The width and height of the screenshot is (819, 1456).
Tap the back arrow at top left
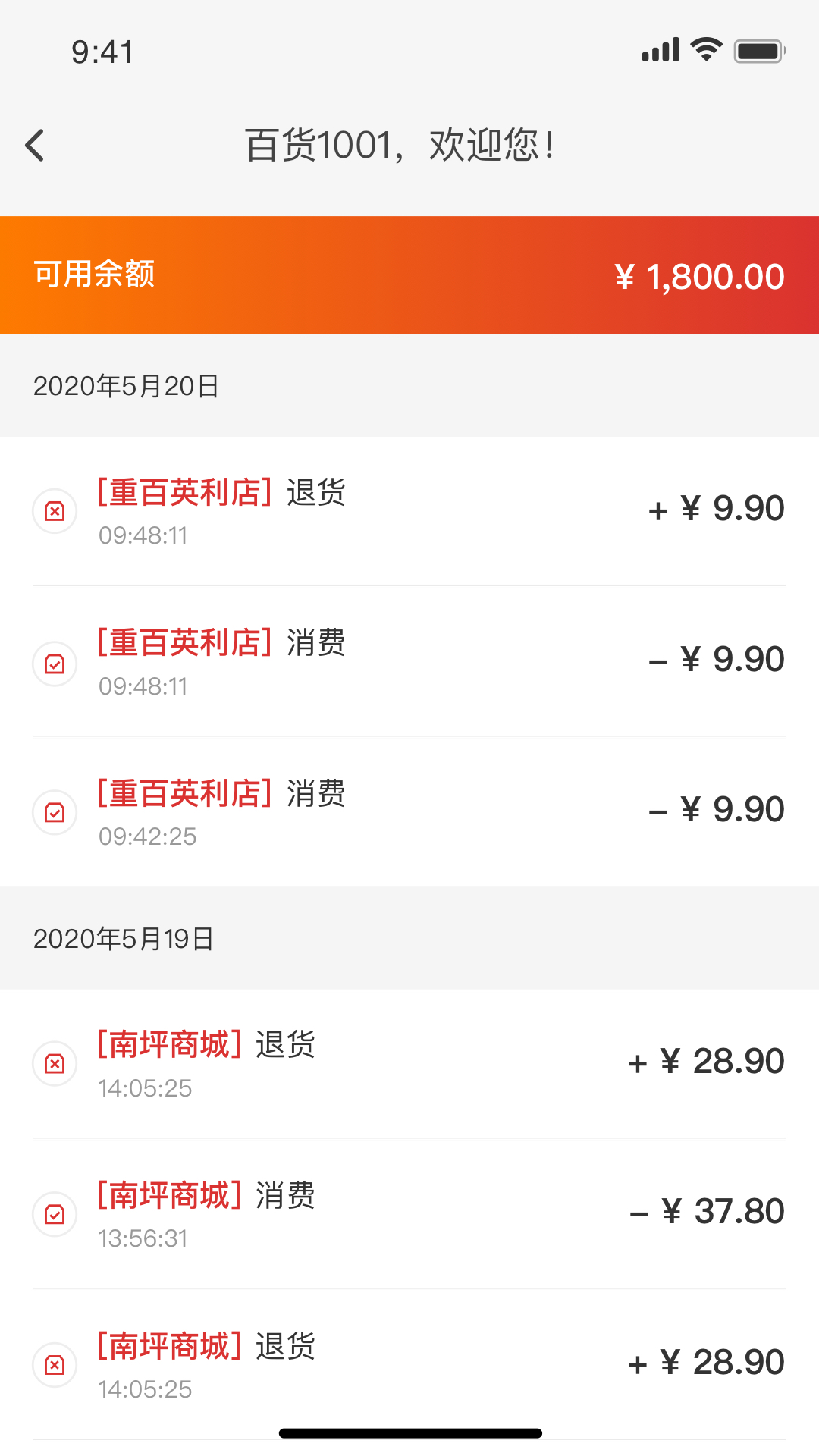34,145
